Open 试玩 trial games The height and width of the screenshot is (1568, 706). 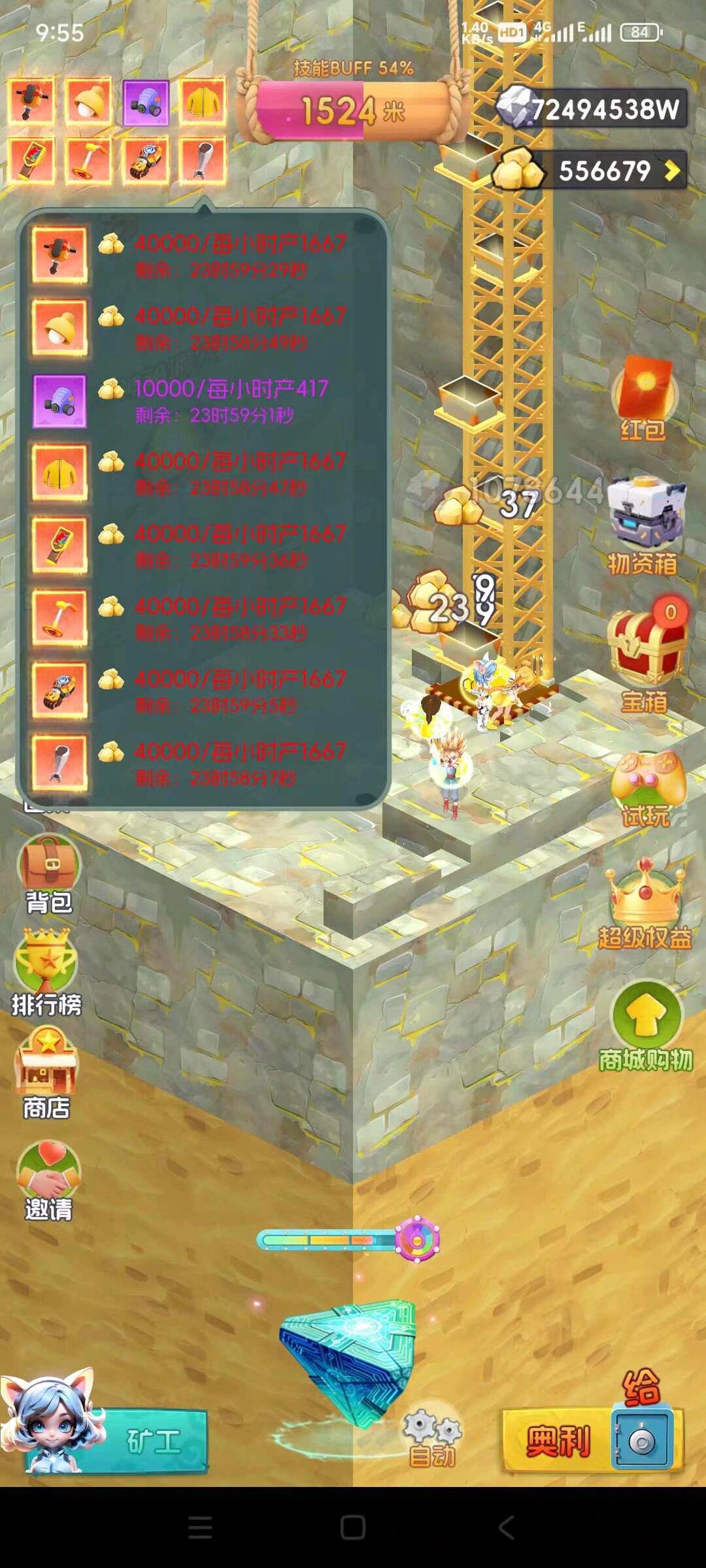tap(647, 789)
